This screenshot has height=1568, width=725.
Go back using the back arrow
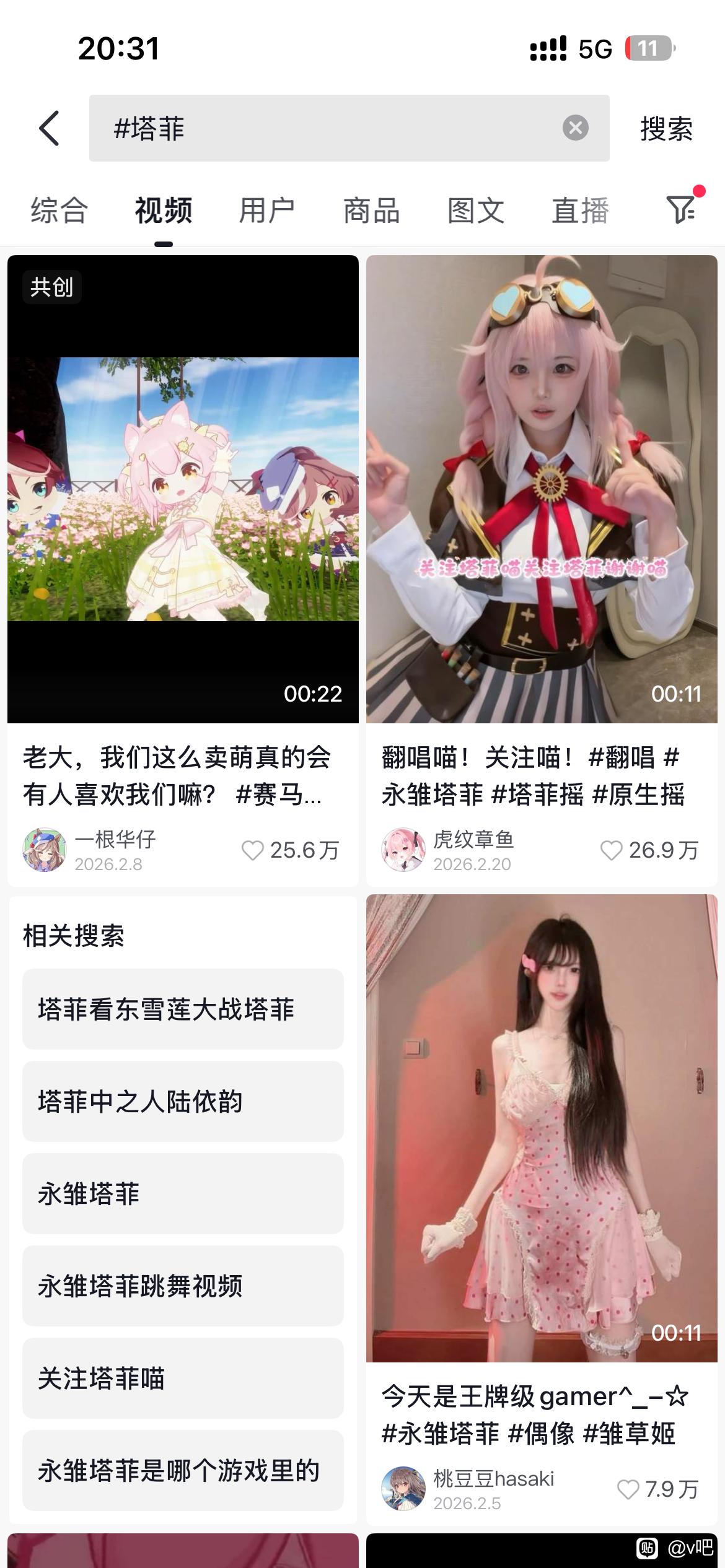50,128
